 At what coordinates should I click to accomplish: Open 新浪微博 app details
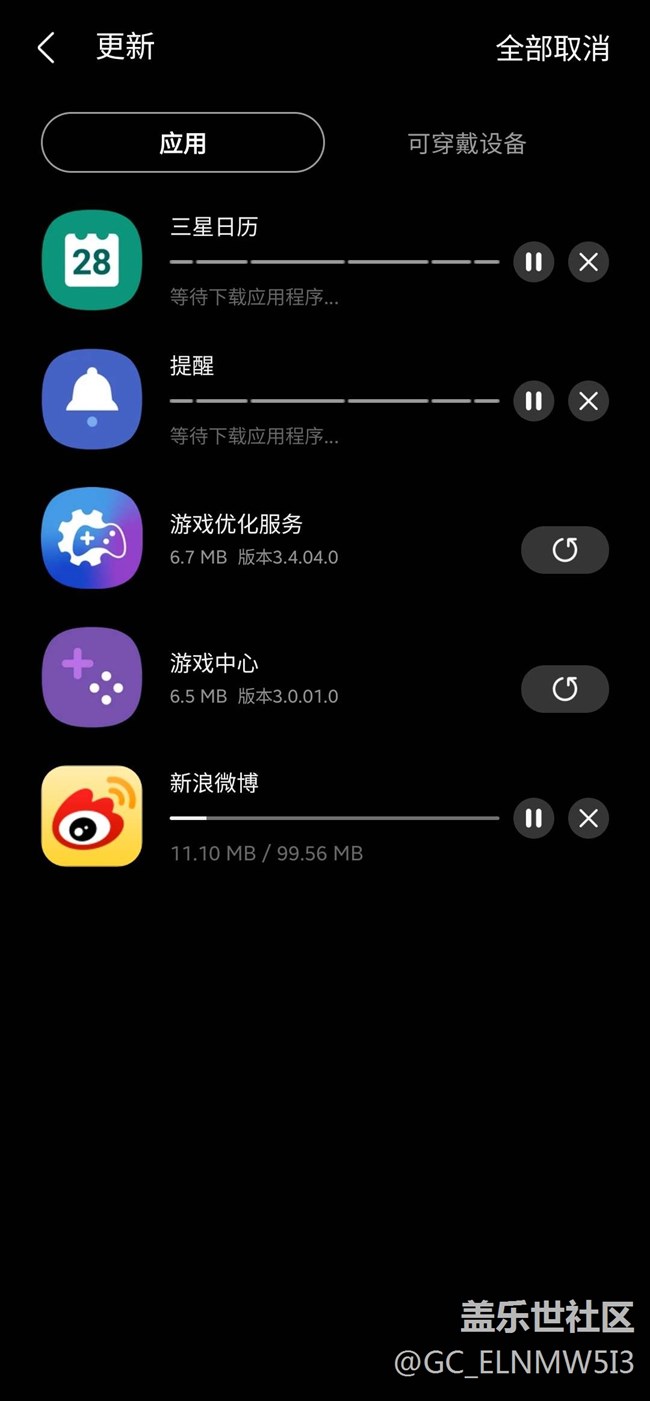(x=92, y=816)
